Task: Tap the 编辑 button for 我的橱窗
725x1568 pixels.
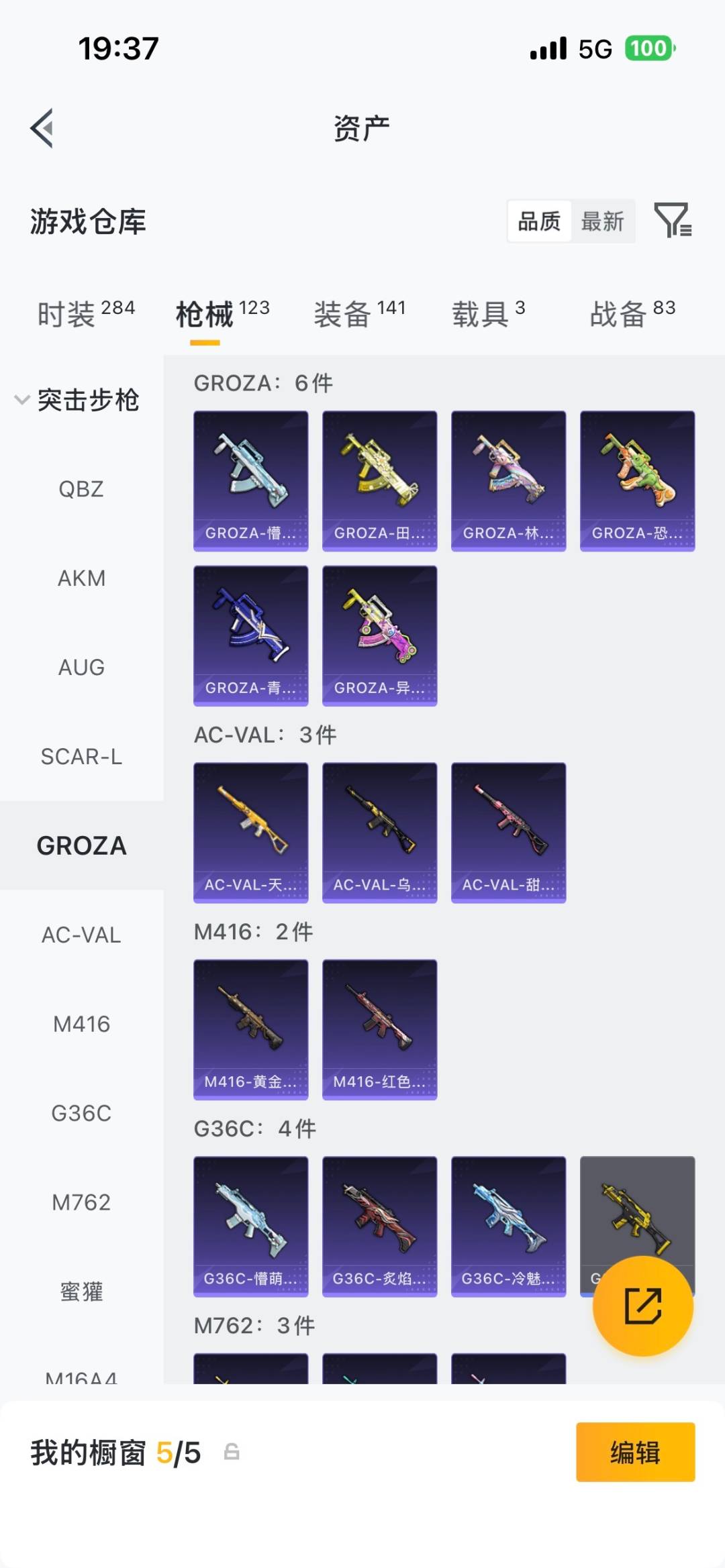Action: coord(635,1452)
